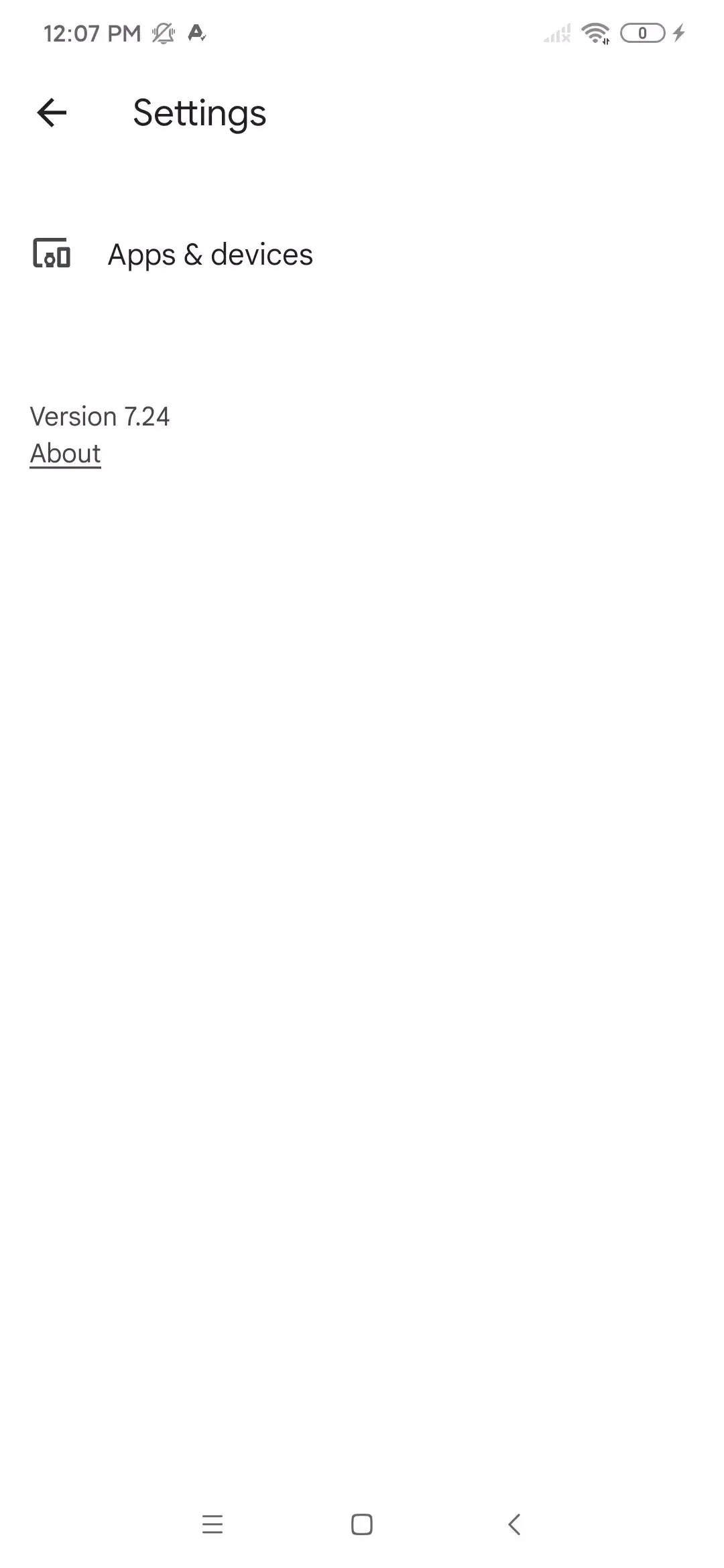The image size is (724, 1568).
Task: Click the Version 7.24 text
Action: tap(101, 415)
